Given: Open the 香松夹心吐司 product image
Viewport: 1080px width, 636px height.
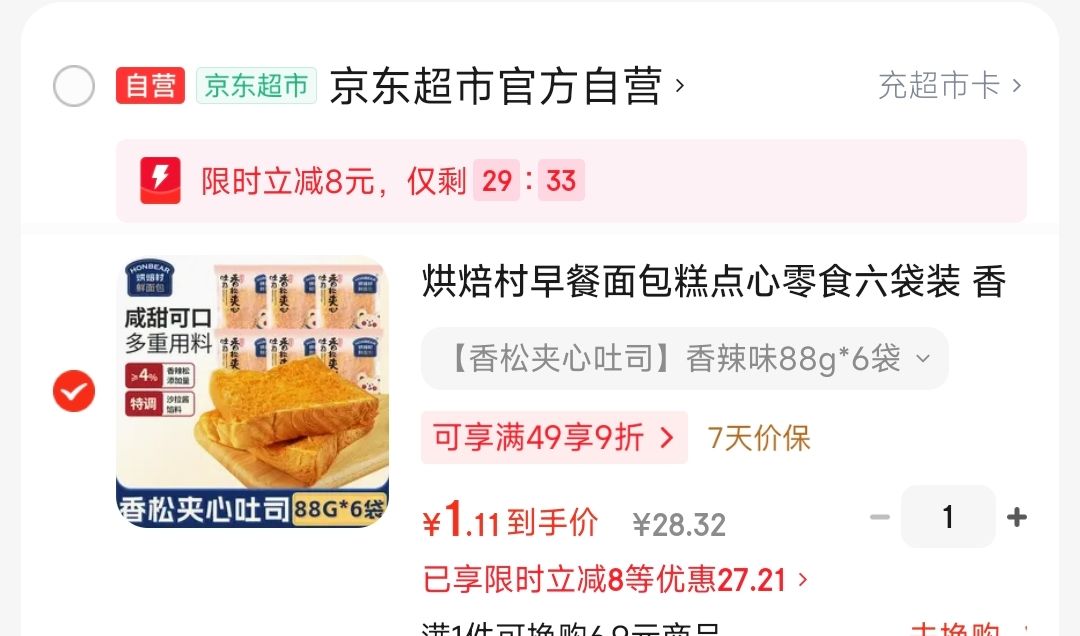Looking at the screenshot, I should [252, 391].
